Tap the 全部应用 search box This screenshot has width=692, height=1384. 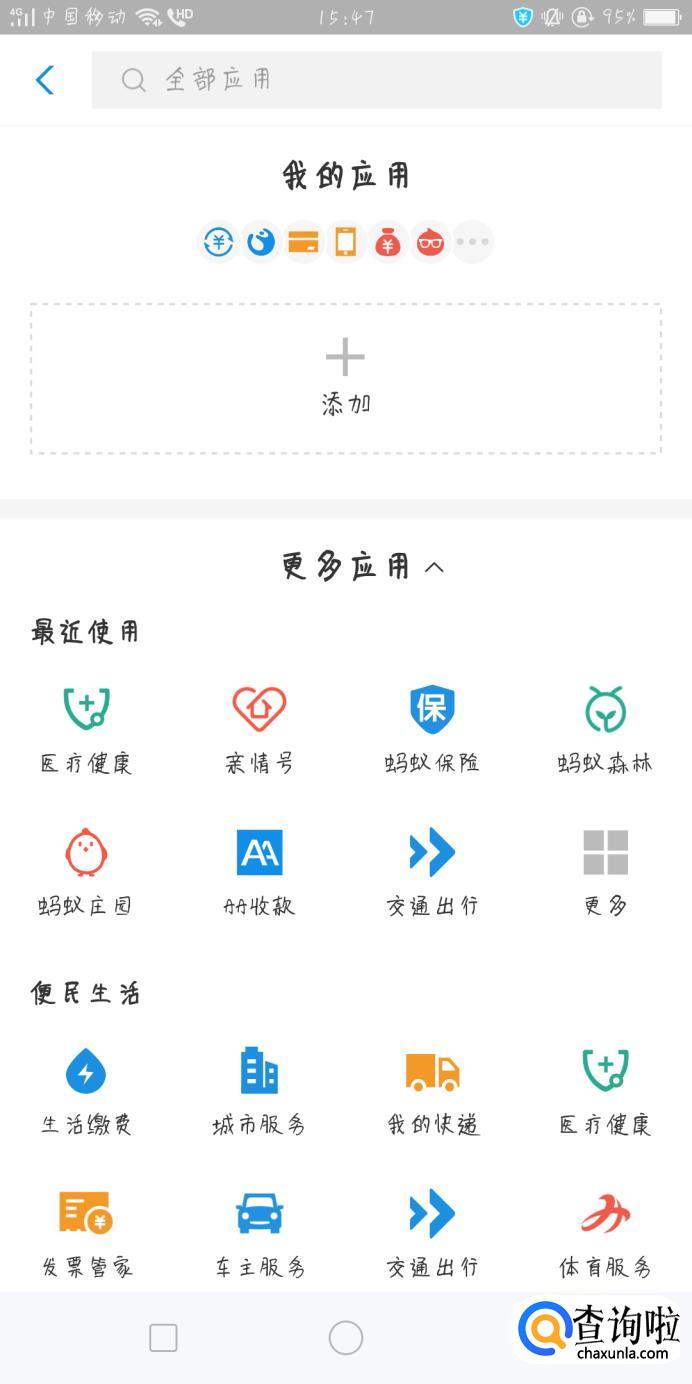click(376, 80)
